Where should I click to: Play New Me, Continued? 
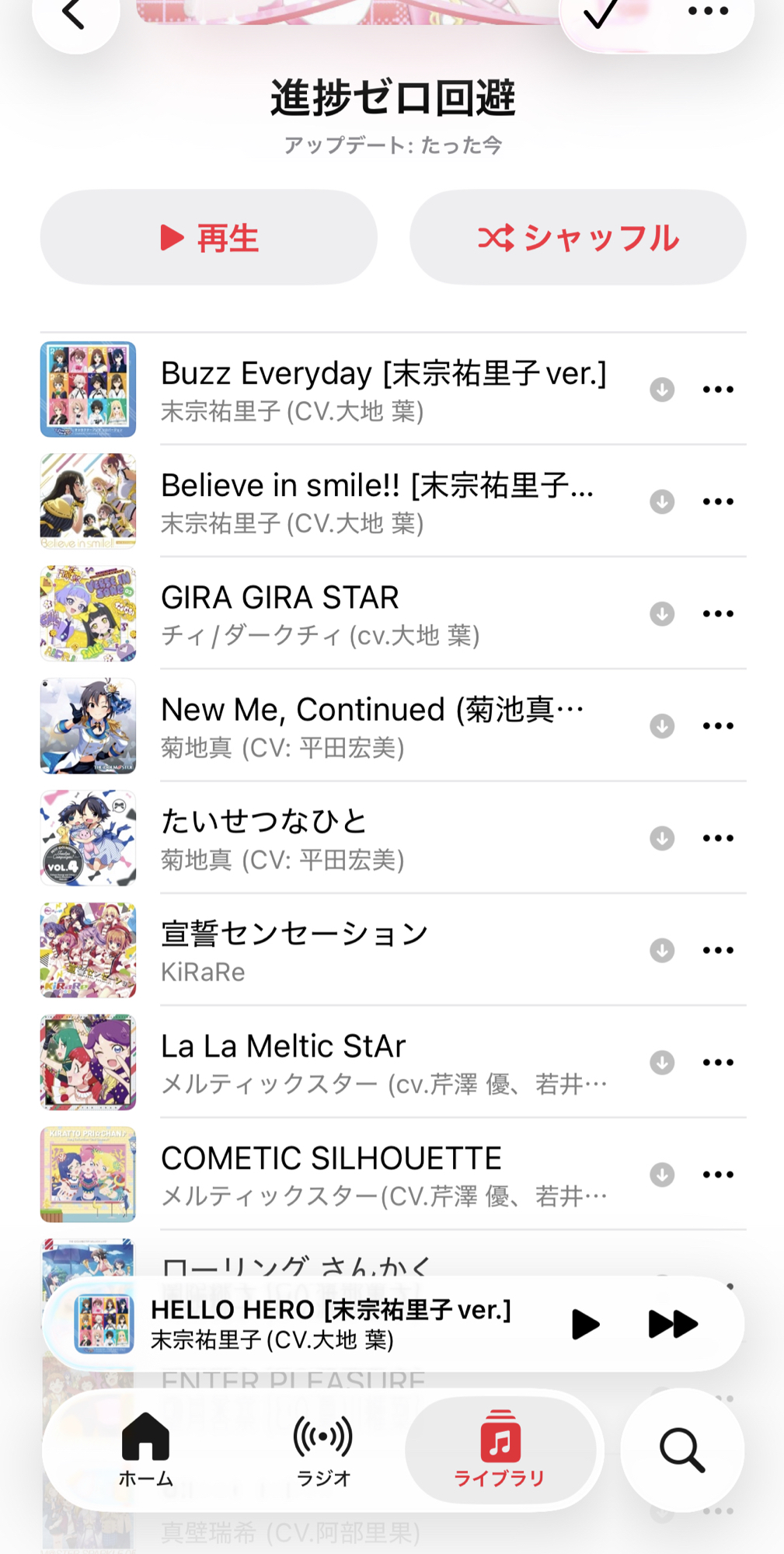pos(371,725)
